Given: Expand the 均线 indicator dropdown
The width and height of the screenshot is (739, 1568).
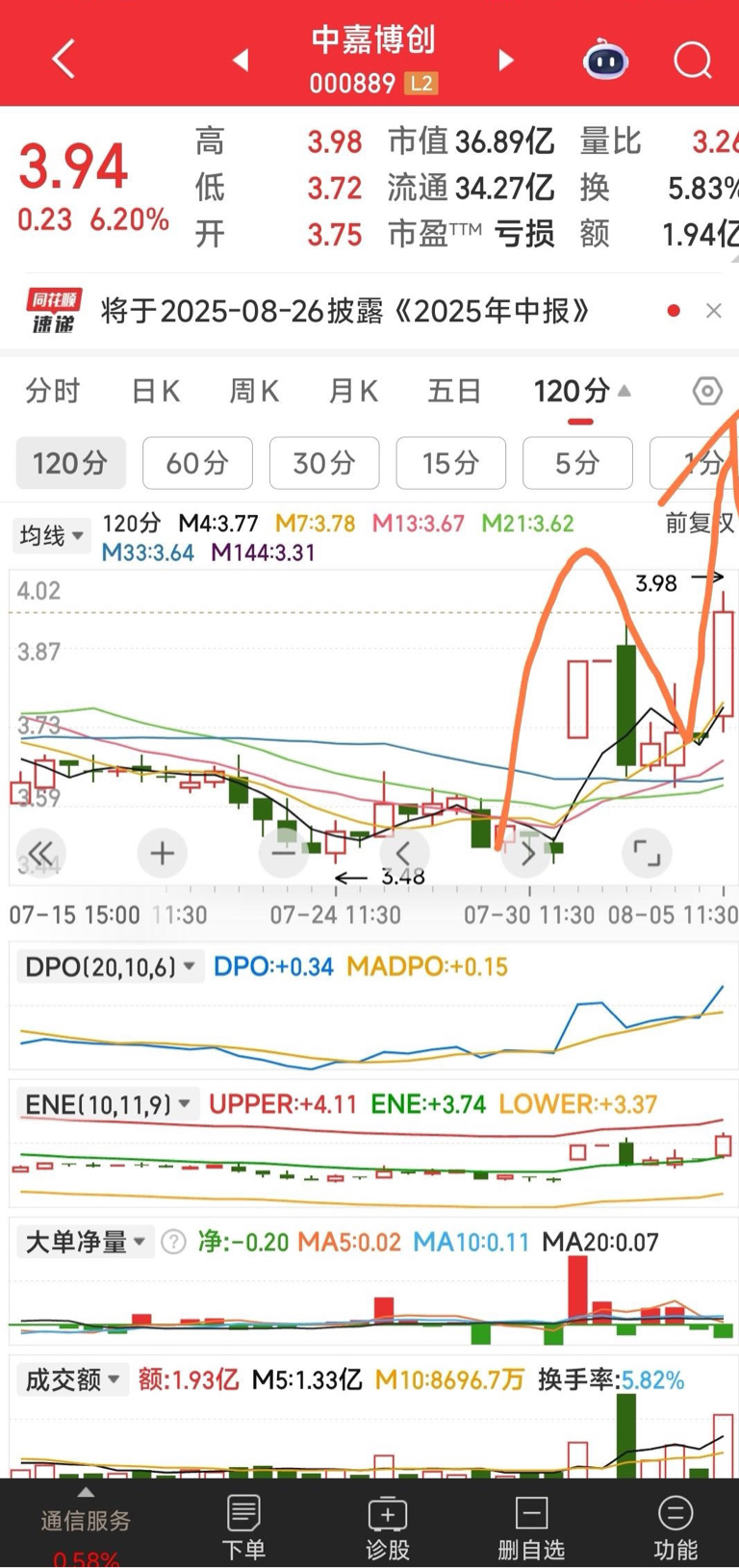Looking at the screenshot, I should click(52, 535).
